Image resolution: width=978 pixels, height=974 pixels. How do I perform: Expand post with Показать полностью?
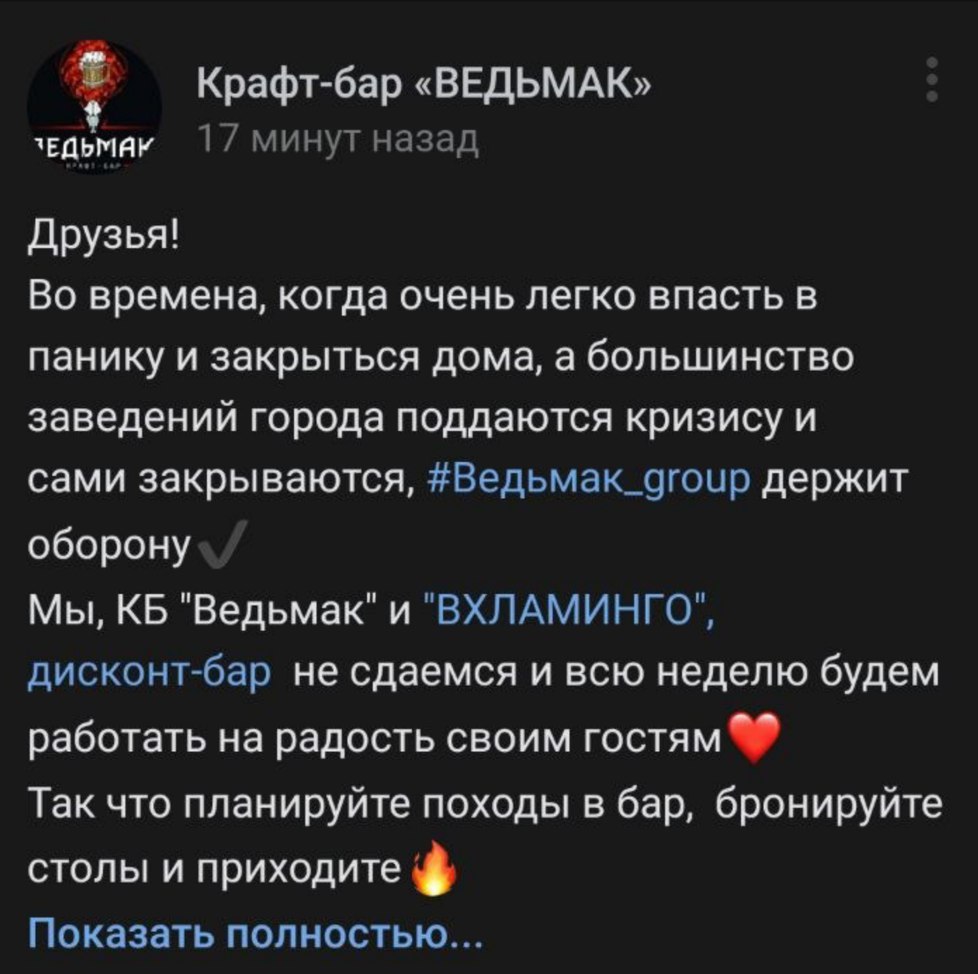(255, 934)
